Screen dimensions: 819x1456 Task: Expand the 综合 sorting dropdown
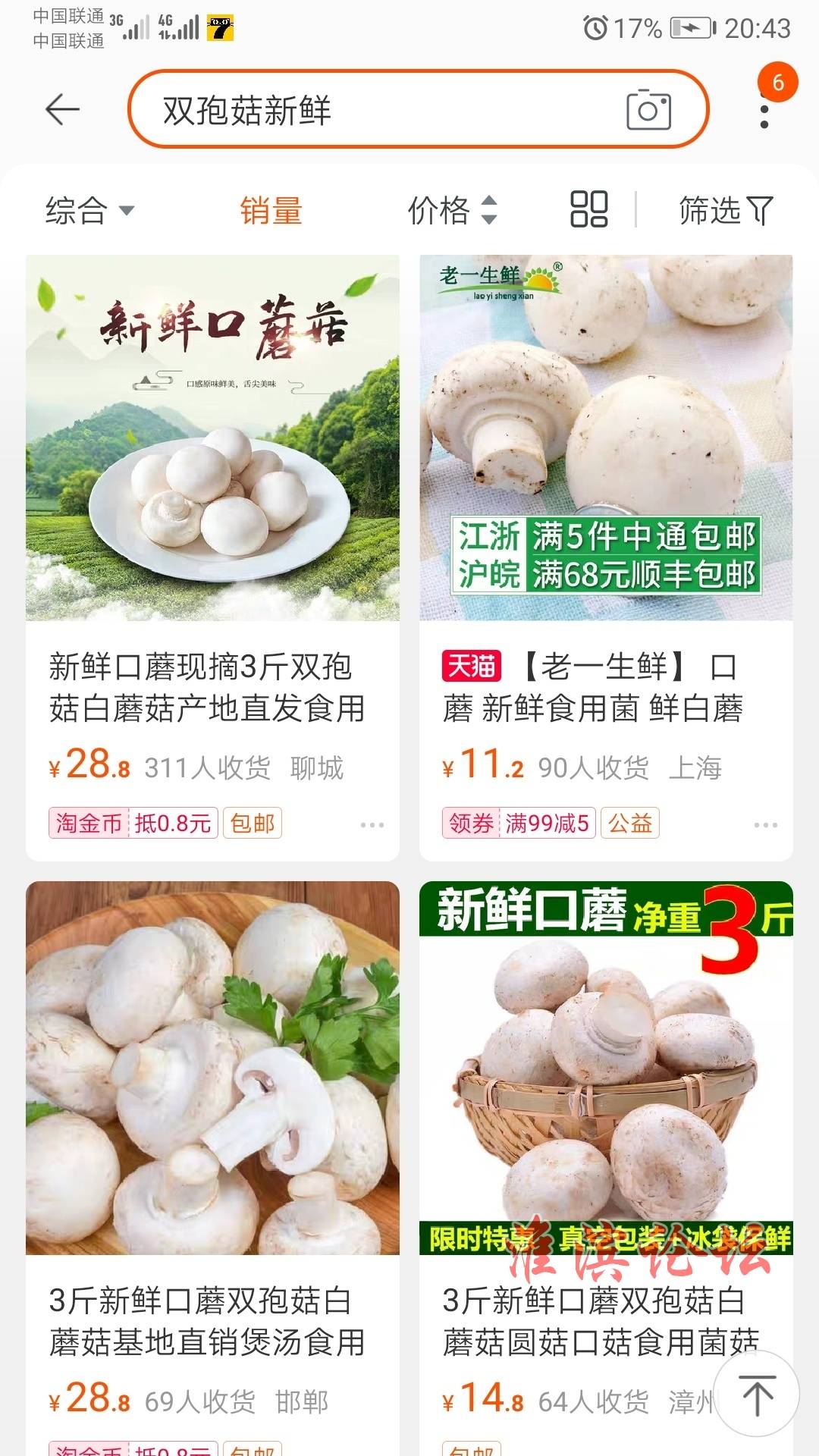tap(89, 211)
